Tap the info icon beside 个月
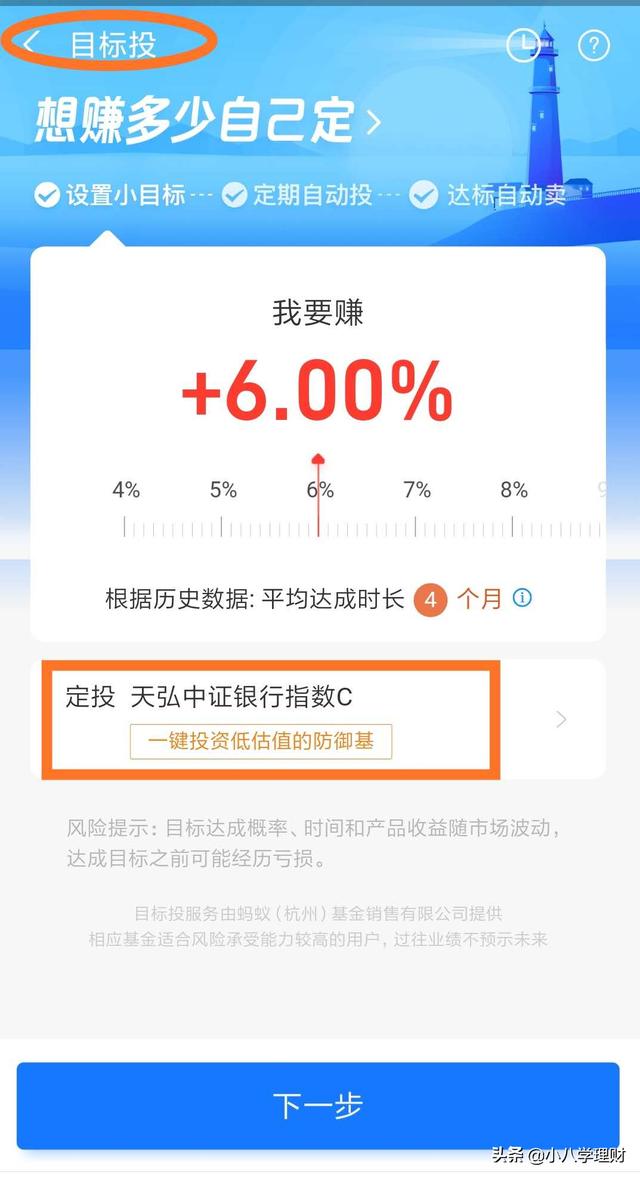640x1178 pixels. point(522,598)
